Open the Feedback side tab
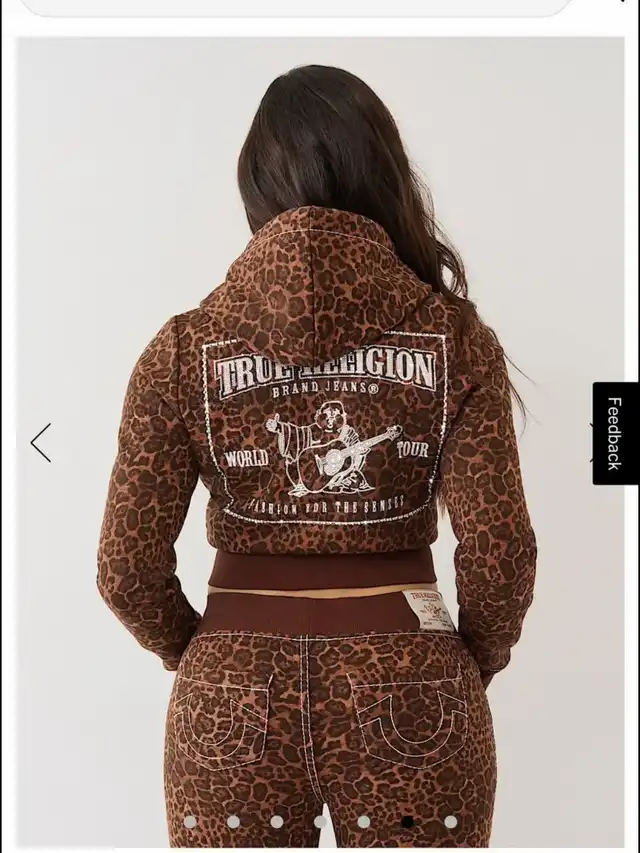The height and width of the screenshot is (853, 640). [x=615, y=433]
